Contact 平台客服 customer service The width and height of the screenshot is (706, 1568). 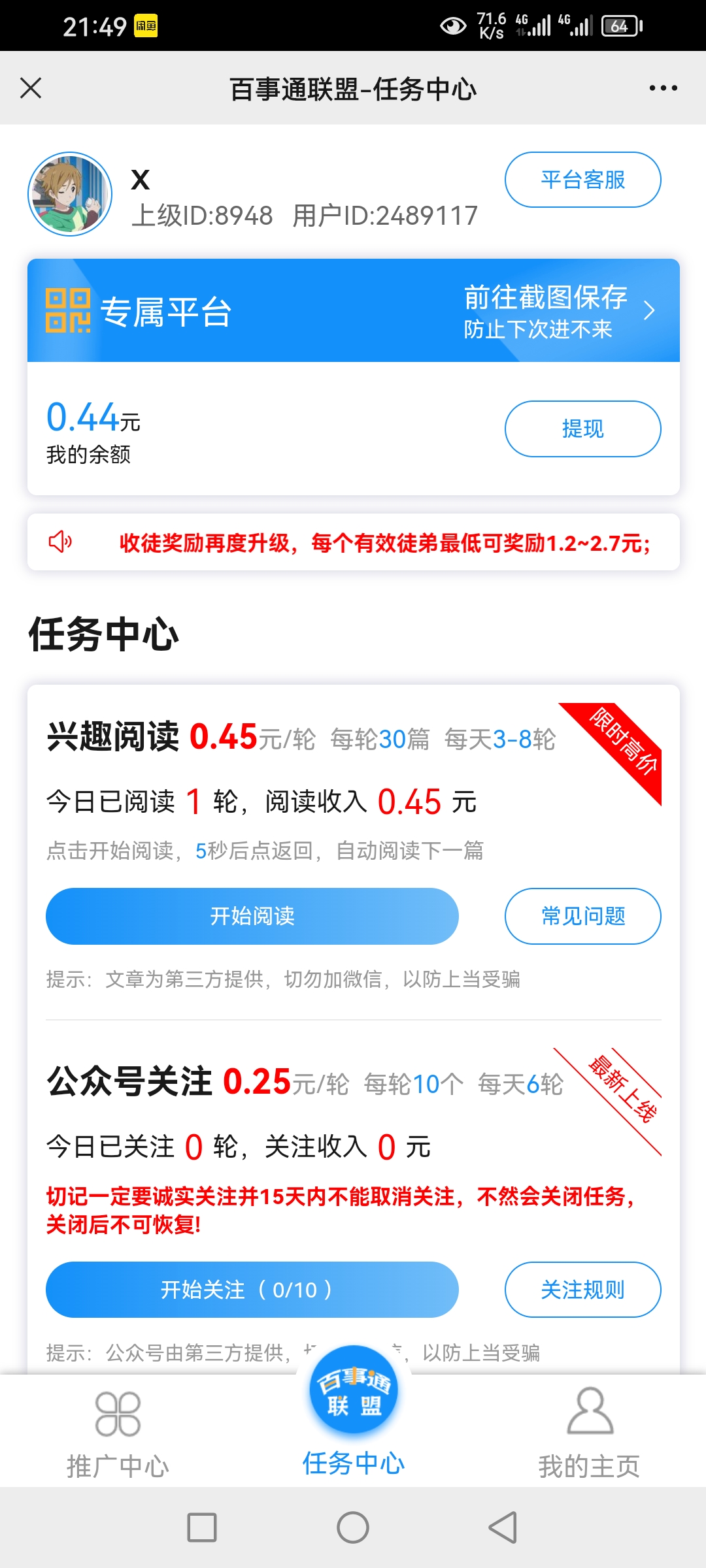(x=582, y=180)
